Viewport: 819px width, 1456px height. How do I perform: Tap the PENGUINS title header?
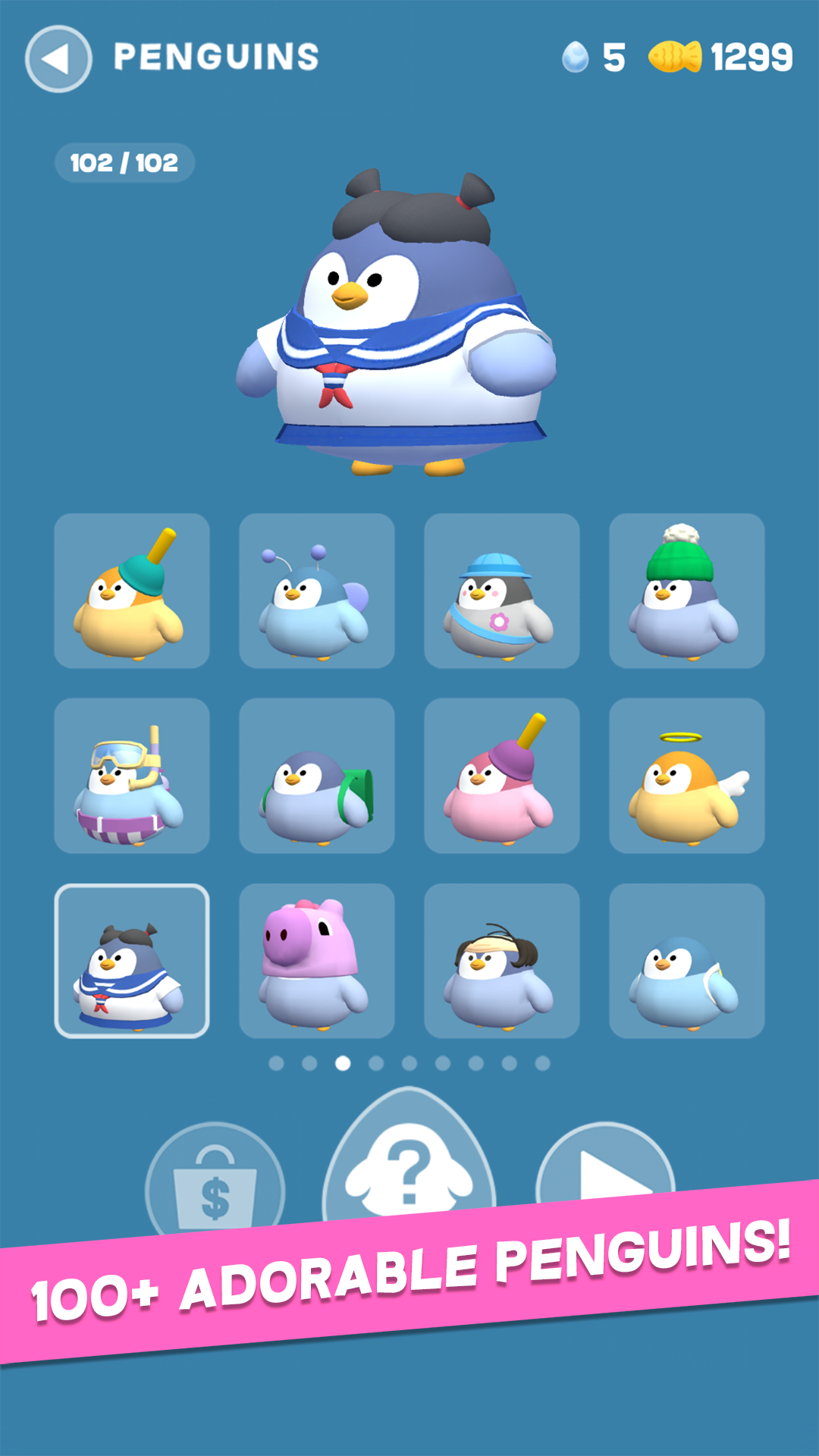(216, 55)
